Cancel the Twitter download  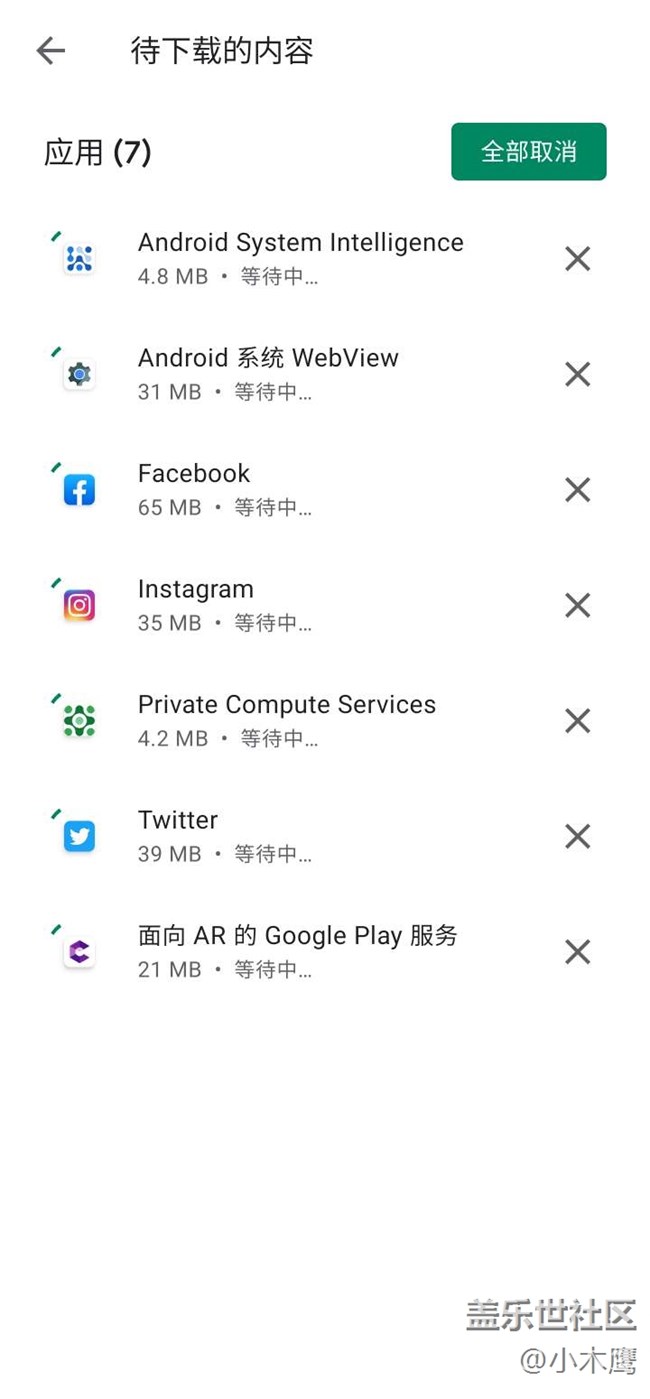click(x=577, y=837)
